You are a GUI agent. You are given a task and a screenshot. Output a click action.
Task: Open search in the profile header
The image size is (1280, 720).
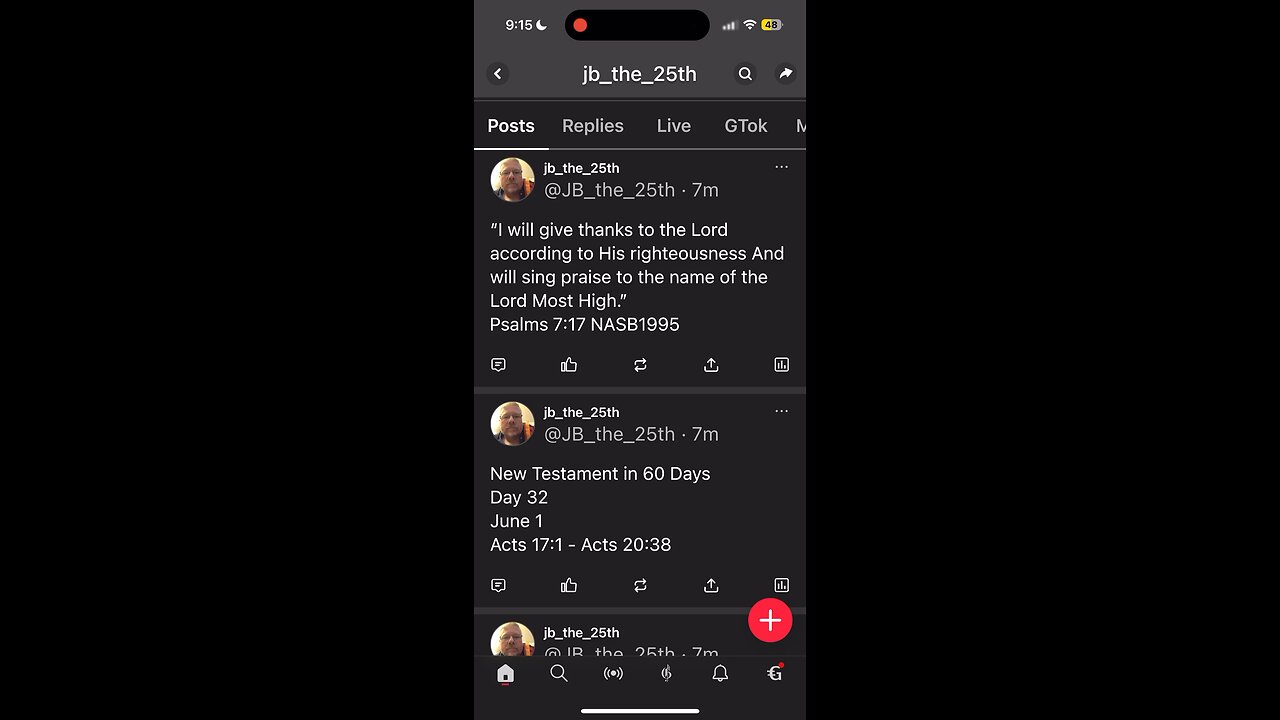745,74
